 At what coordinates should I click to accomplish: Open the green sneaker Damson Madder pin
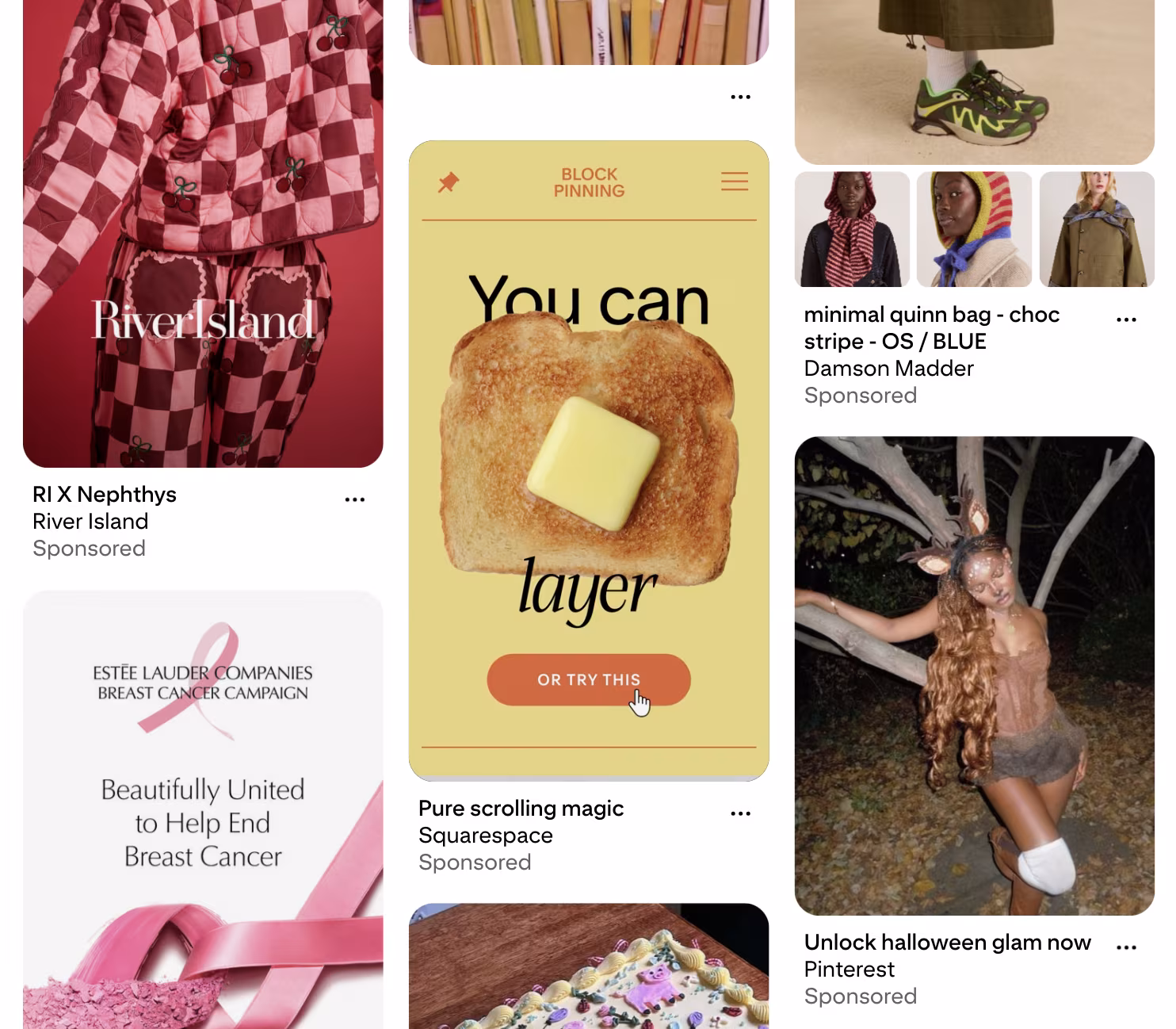click(x=974, y=79)
